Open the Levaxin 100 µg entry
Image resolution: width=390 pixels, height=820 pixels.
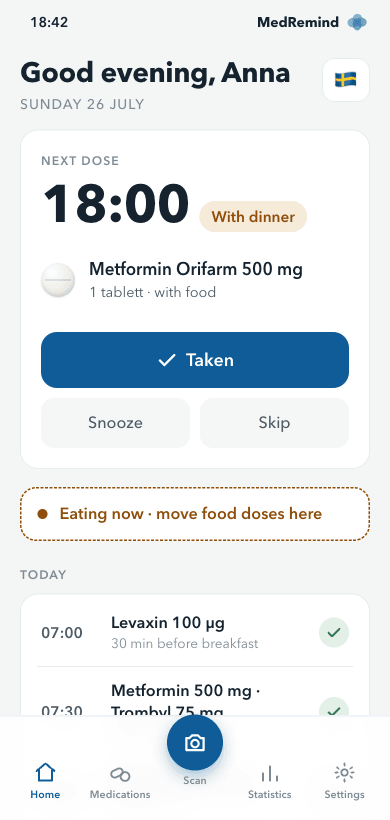[x=194, y=632]
